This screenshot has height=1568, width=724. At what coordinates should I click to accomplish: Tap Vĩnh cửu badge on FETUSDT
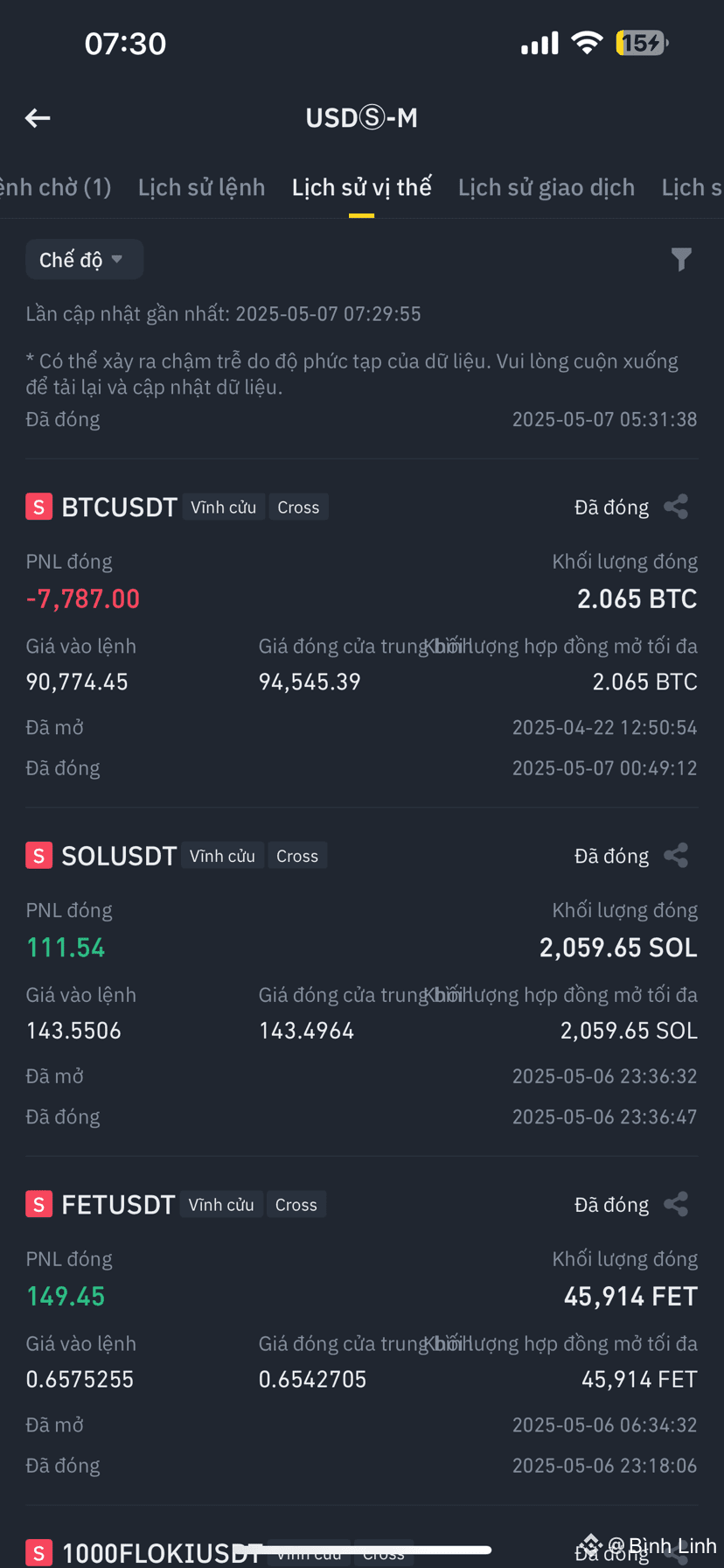click(x=221, y=1204)
